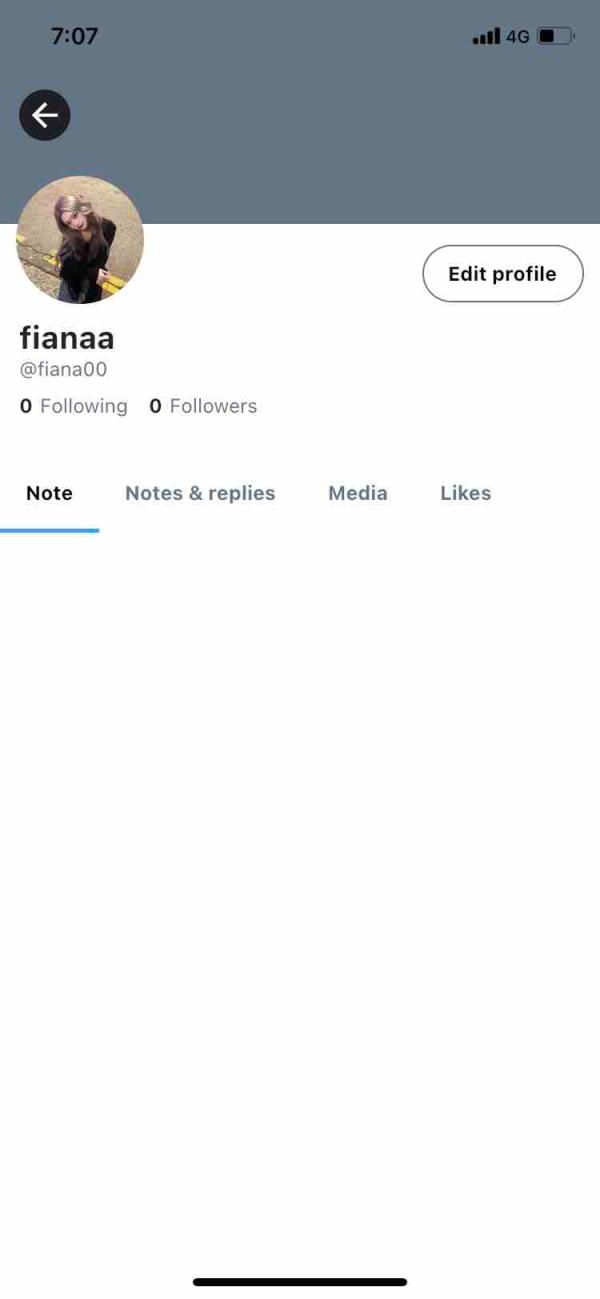Go back using the arrow icon
600x1299 pixels.
coord(45,115)
